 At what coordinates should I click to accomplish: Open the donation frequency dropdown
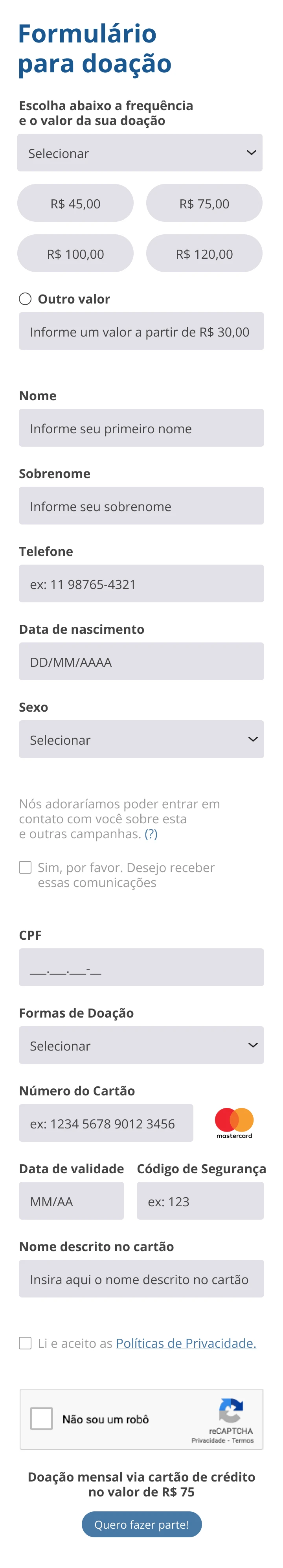tap(140, 153)
